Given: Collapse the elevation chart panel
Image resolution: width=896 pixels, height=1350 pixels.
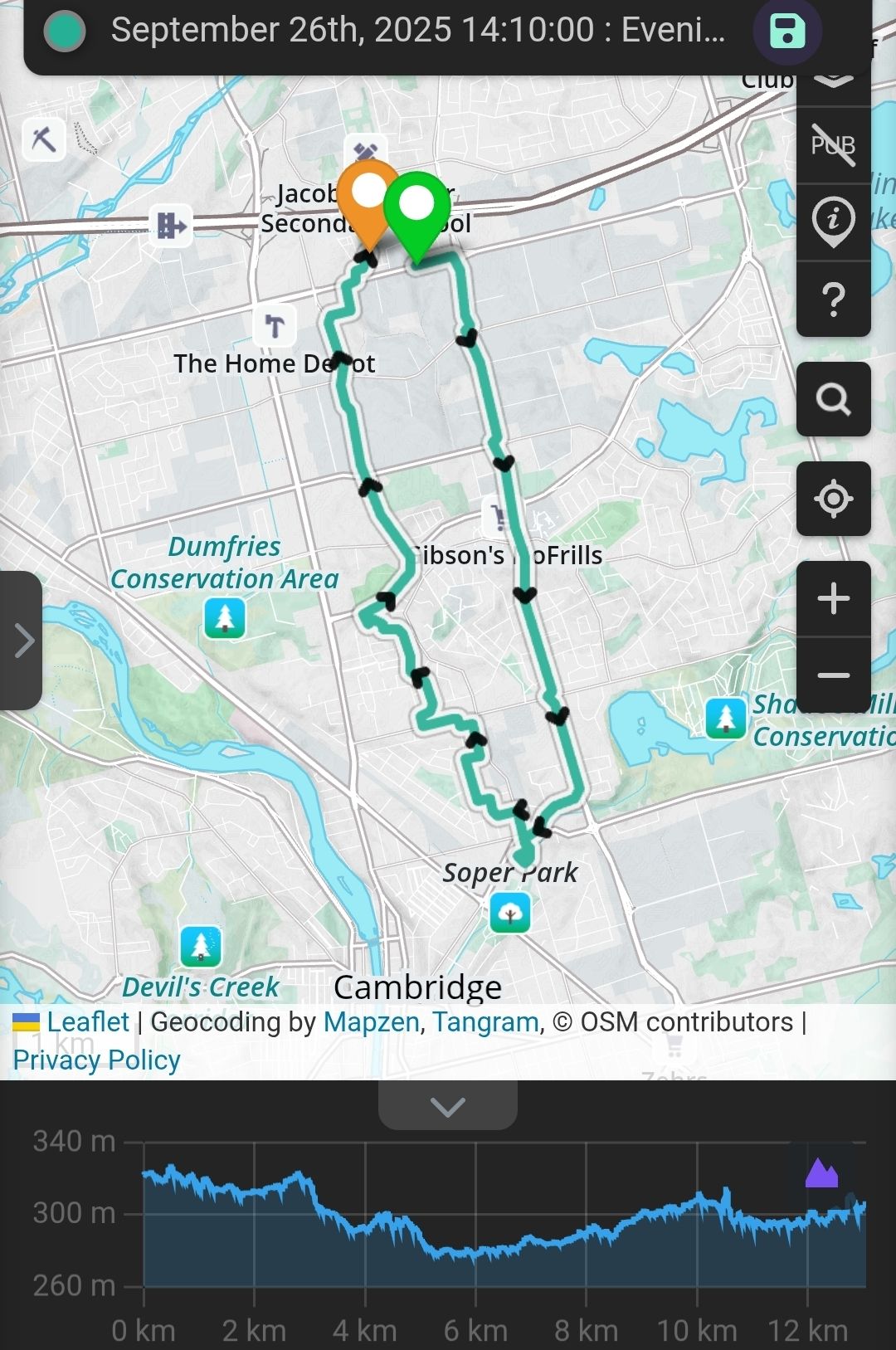Looking at the screenshot, I should tap(448, 1106).
